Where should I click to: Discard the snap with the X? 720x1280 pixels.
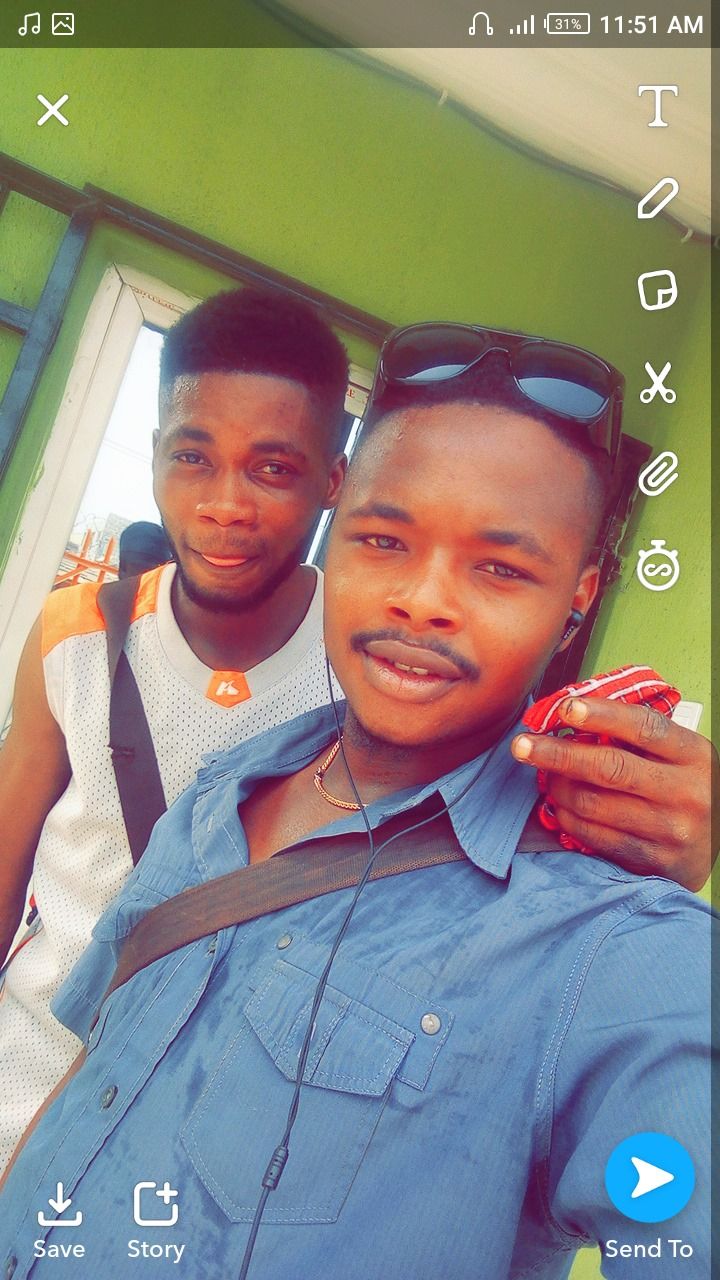53,110
